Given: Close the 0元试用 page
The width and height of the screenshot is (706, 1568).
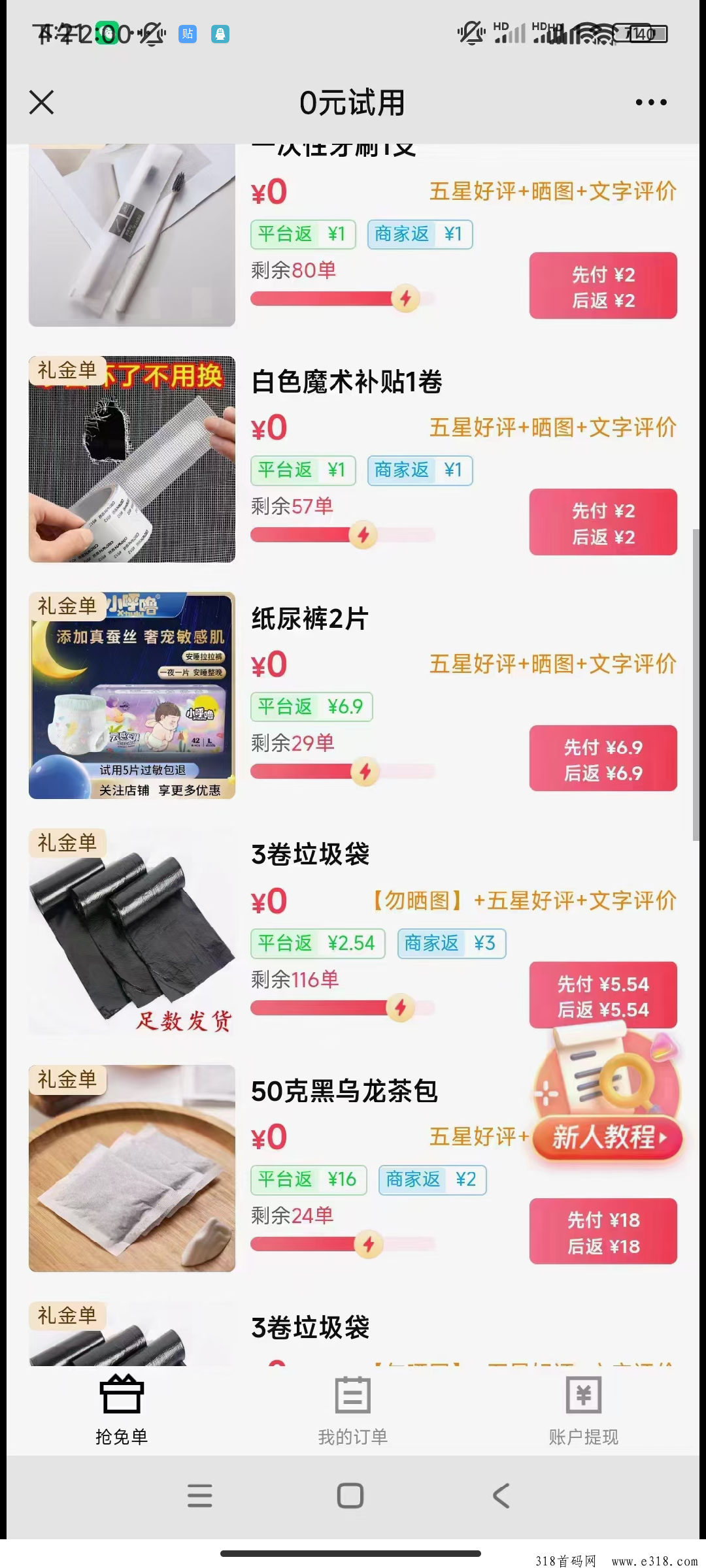Looking at the screenshot, I should [x=42, y=103].
